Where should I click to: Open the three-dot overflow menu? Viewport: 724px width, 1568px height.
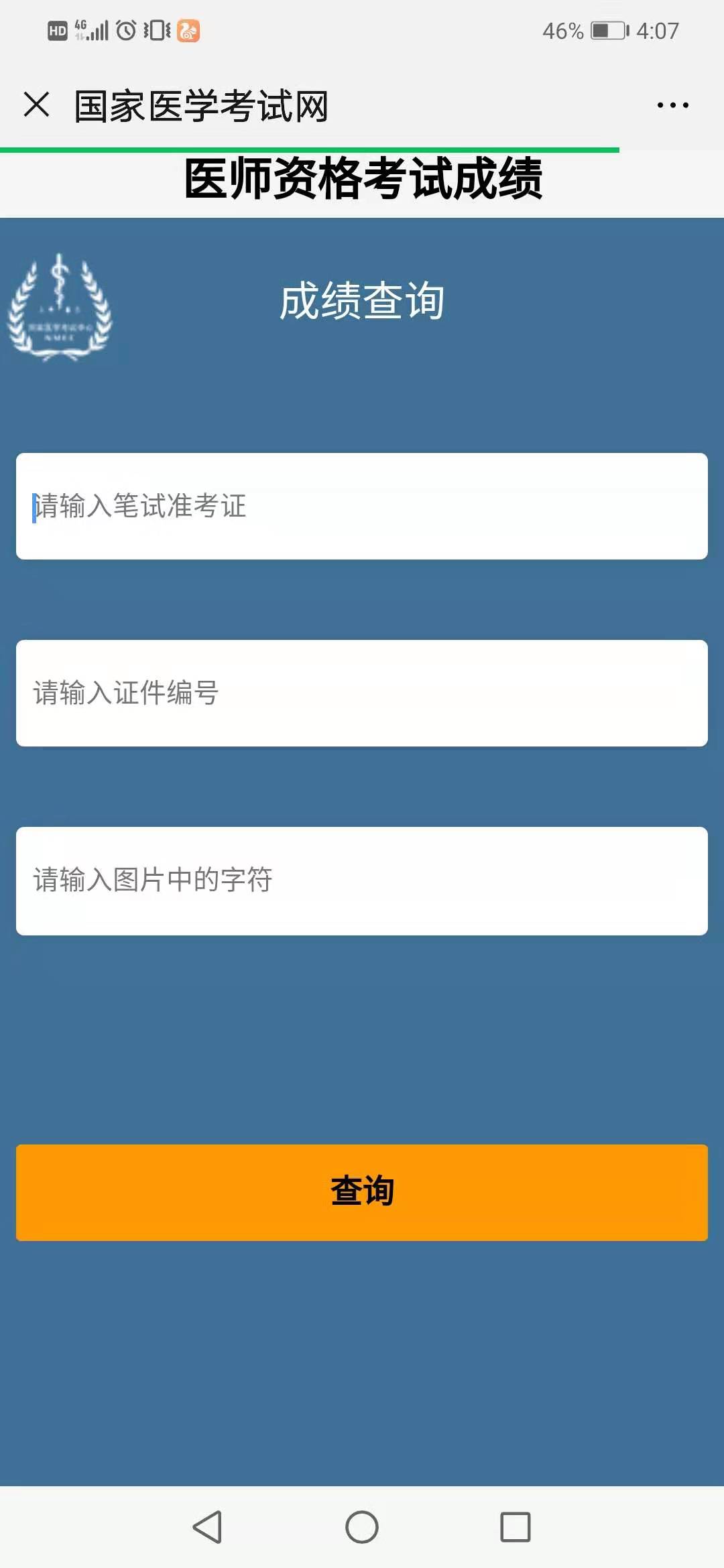coord(672,105)
